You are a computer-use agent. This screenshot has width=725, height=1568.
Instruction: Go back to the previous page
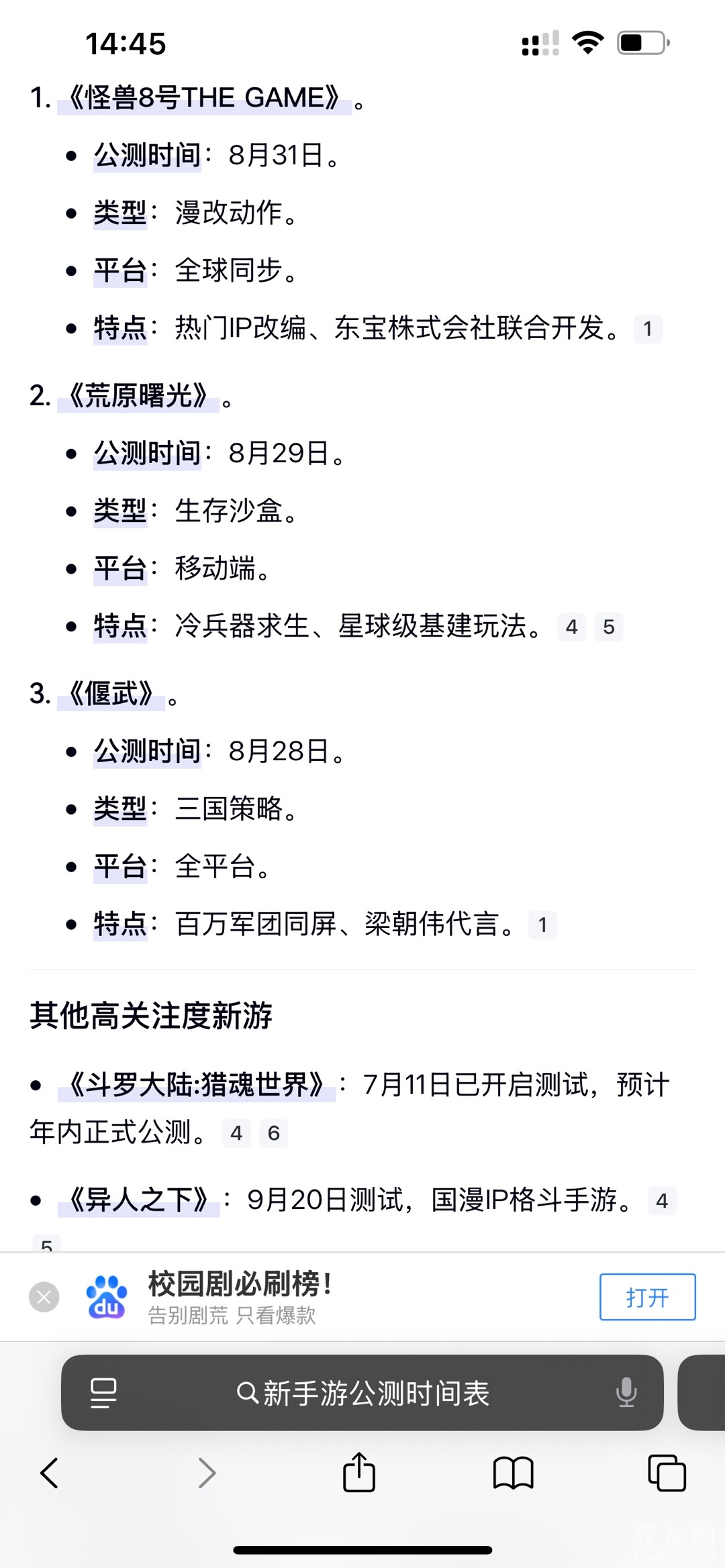[x=50, y=1473]
